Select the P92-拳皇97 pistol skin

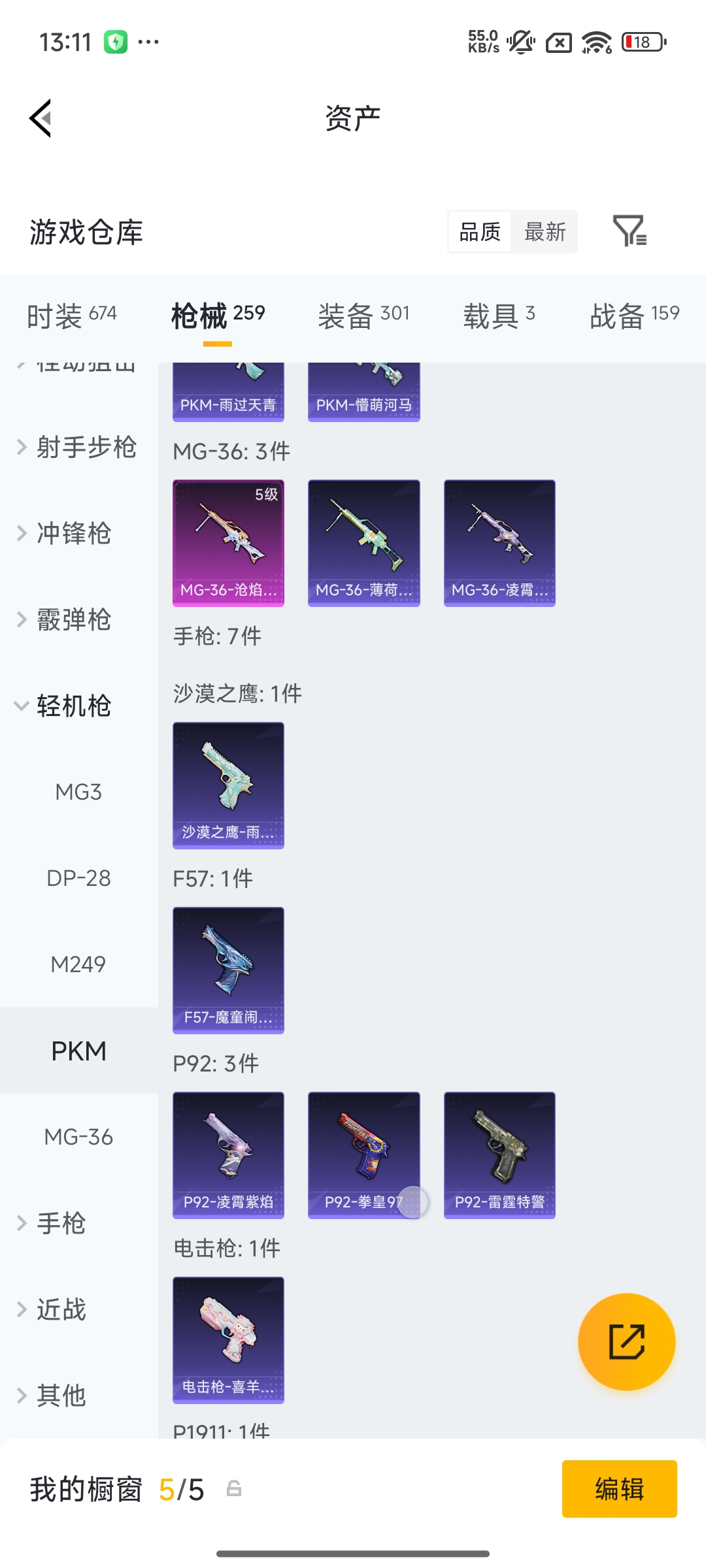point(363,1154)
